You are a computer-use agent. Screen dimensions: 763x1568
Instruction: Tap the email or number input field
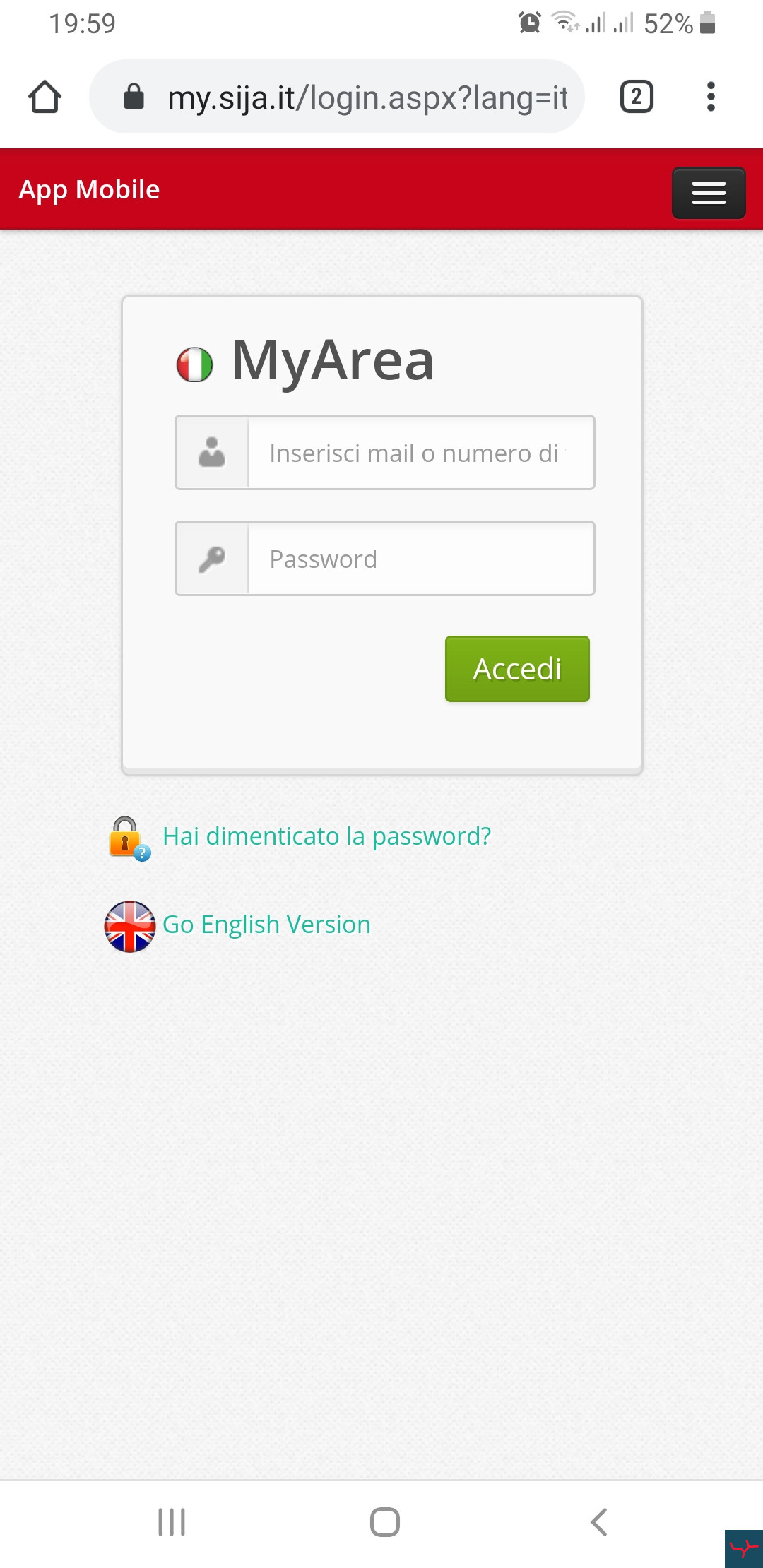coord(421,453)
